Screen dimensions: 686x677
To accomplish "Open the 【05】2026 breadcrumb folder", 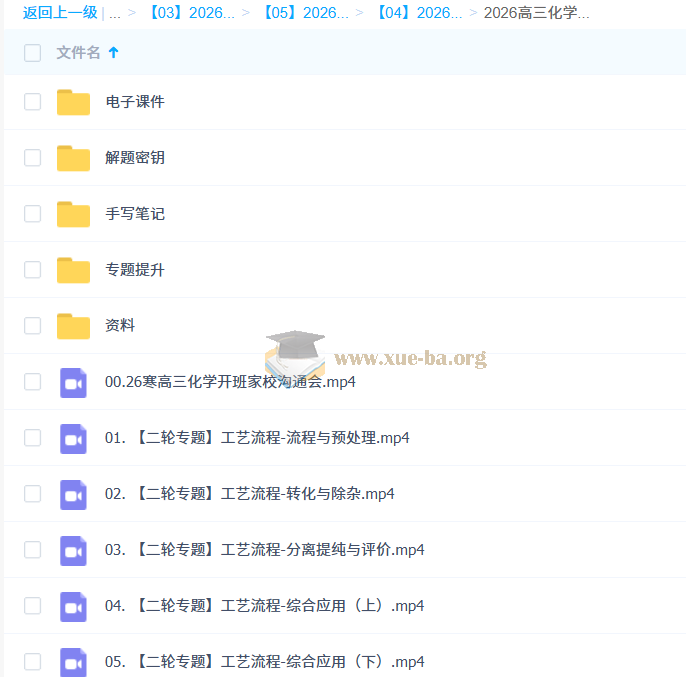I will tap(305, 13).
